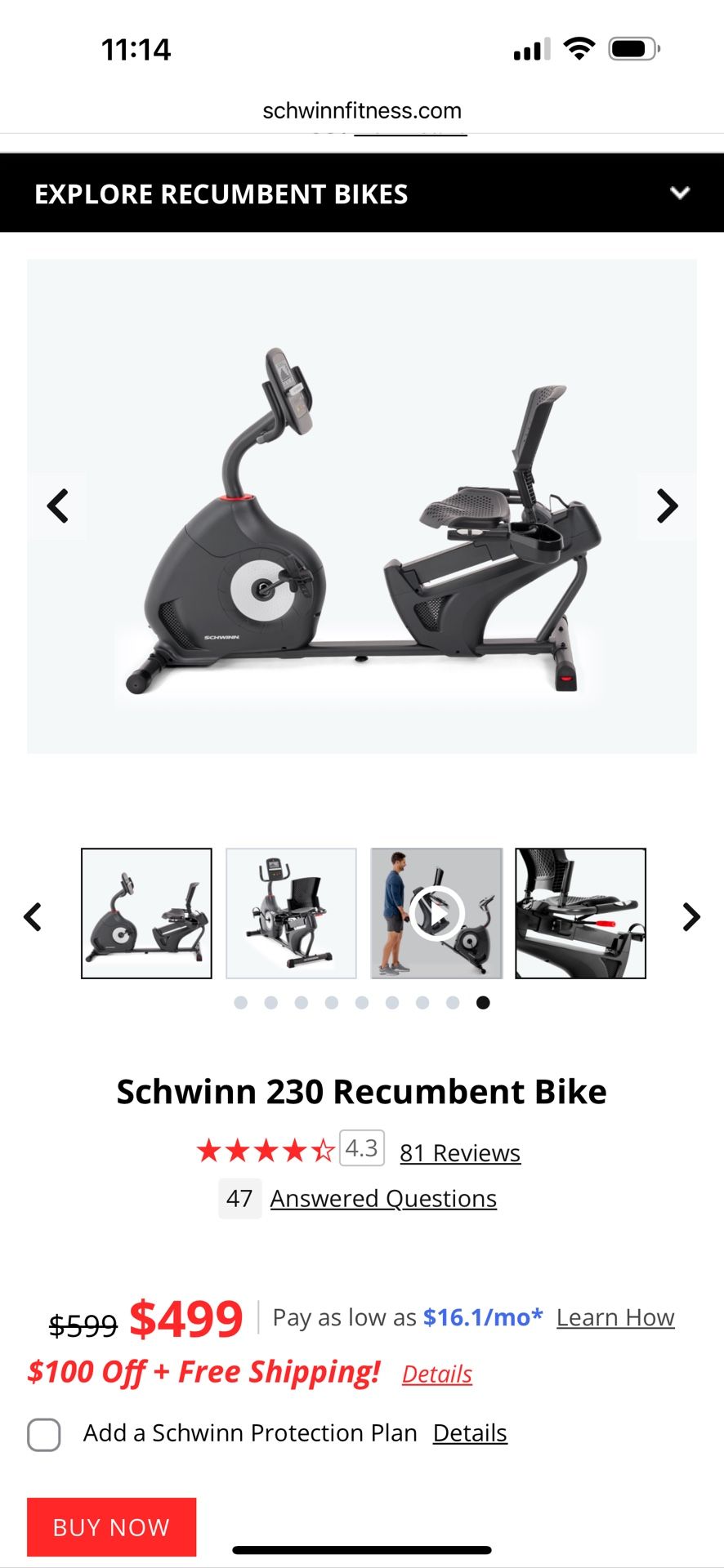This screenshot has width=724, height=1568.
Task: Open the 81 Reviews link
Action: point(460,1152)
